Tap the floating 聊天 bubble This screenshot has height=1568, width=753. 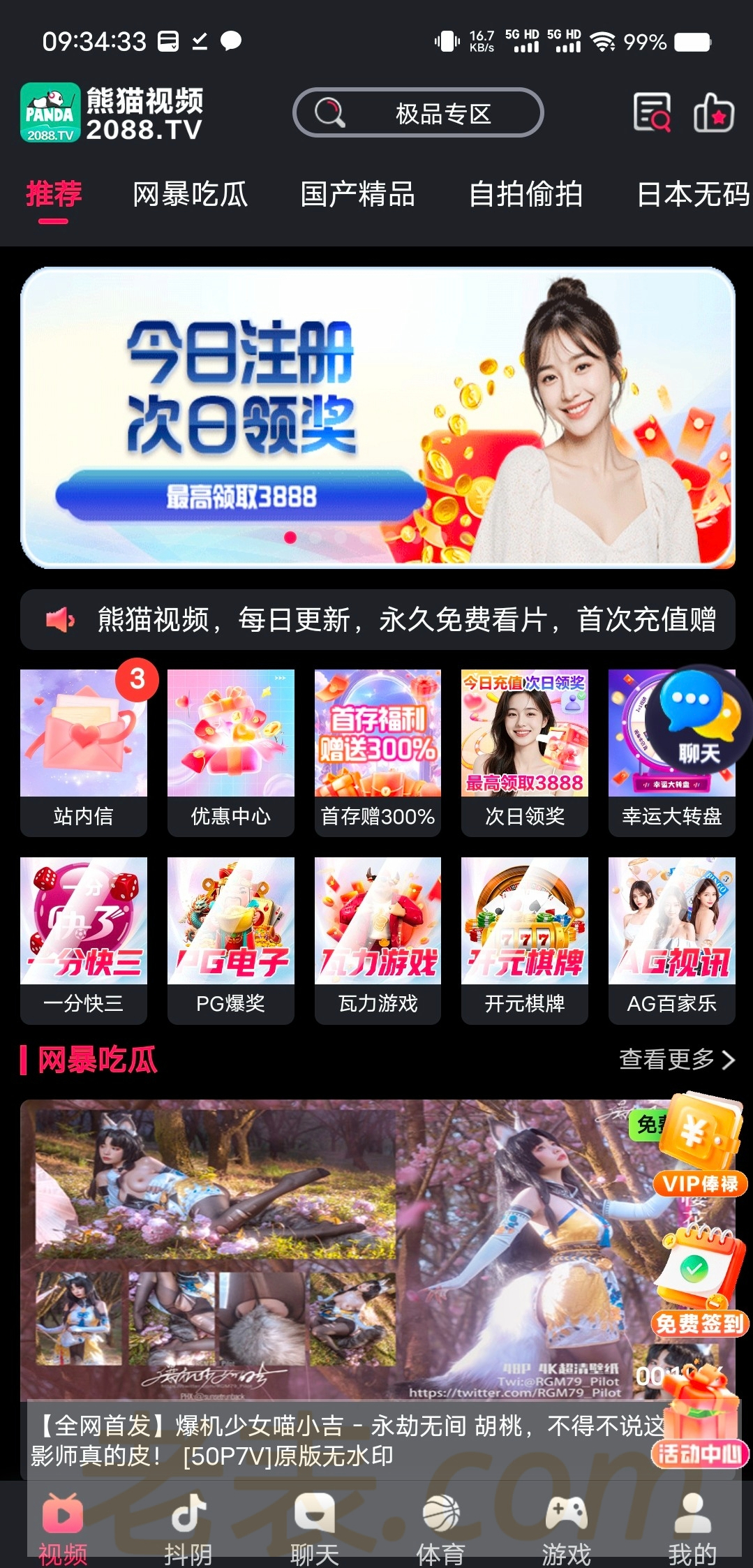pos(699,716)
